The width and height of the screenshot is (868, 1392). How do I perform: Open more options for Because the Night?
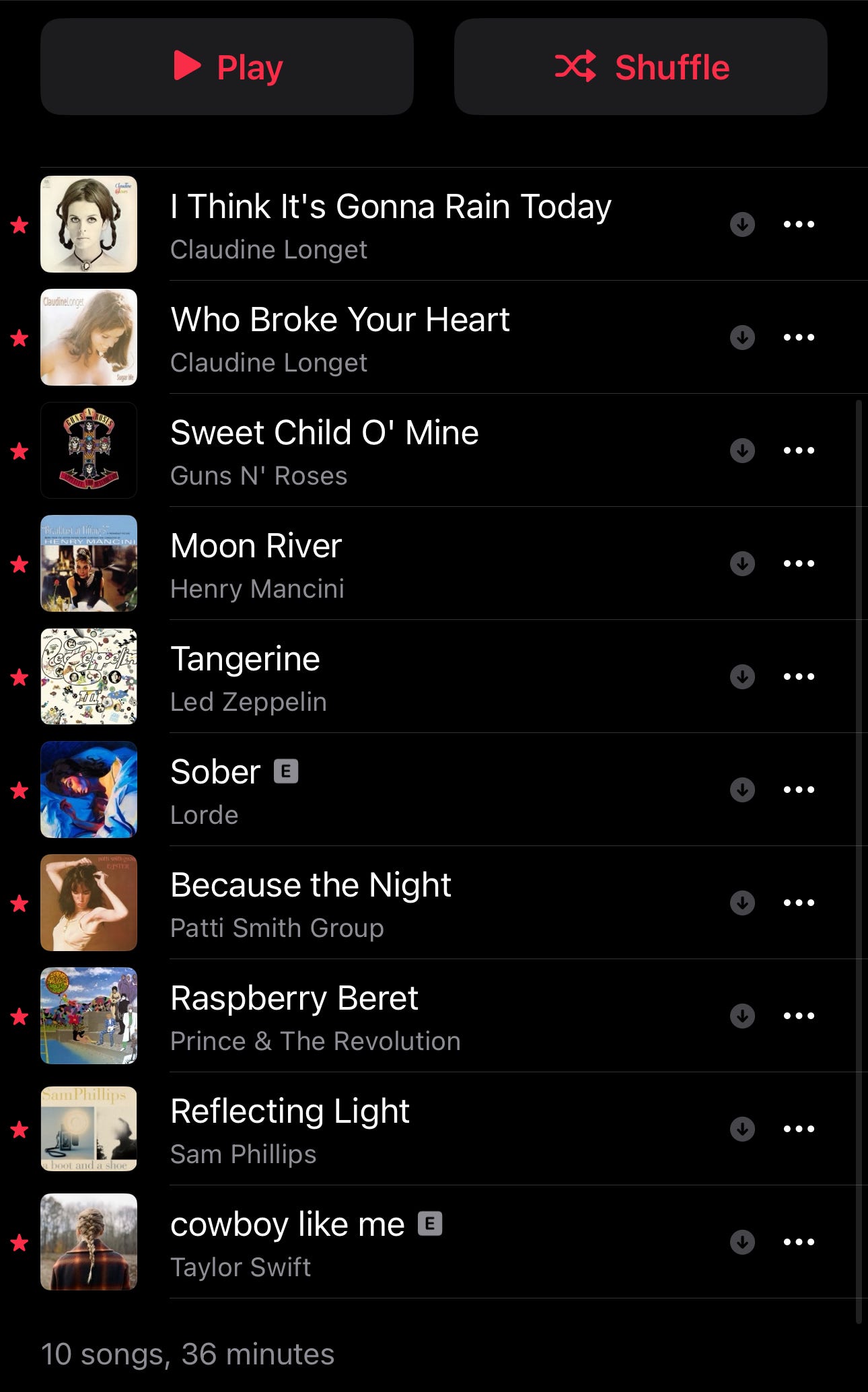(x=799, y=903)
